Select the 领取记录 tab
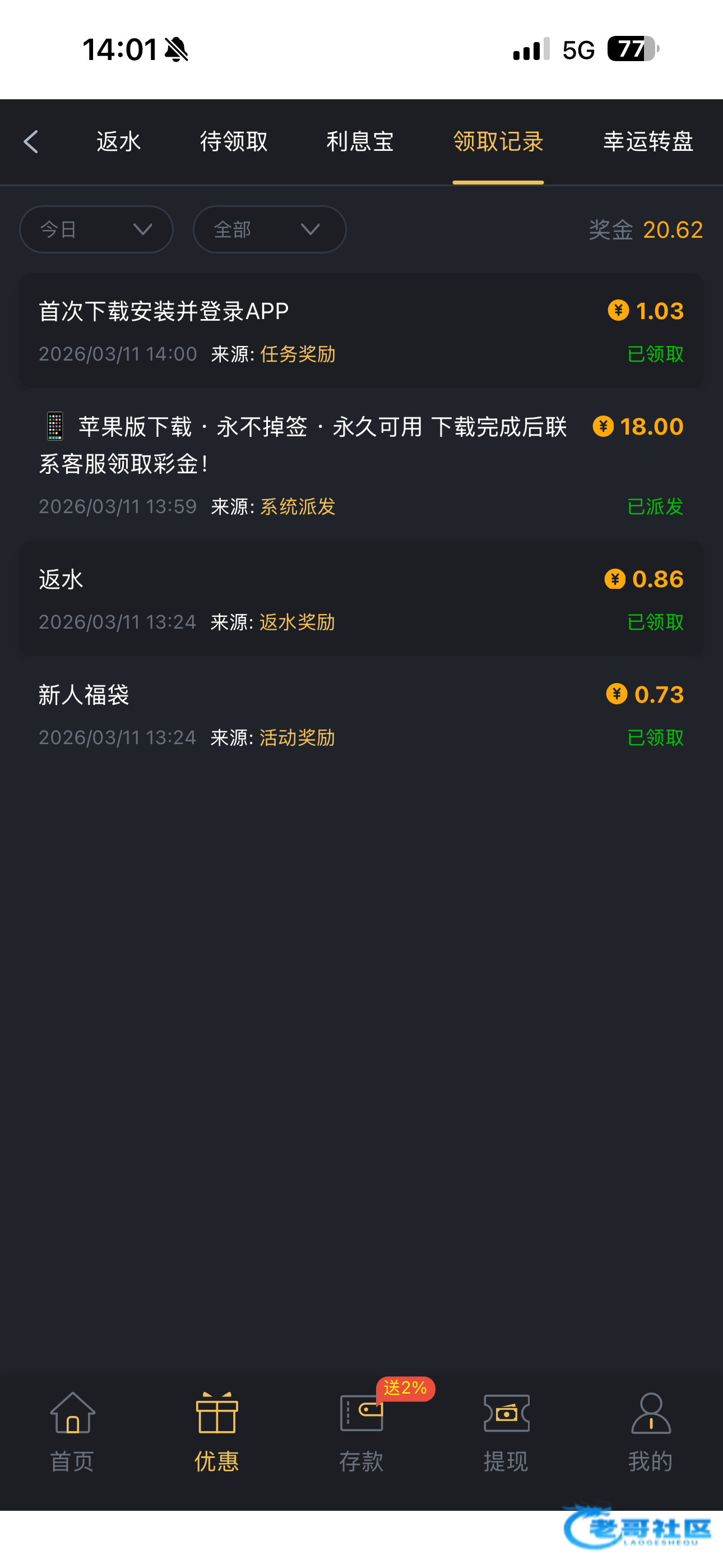Viewport: 723px width, 1568px height. pyautogui.click(x=498, y=142)
